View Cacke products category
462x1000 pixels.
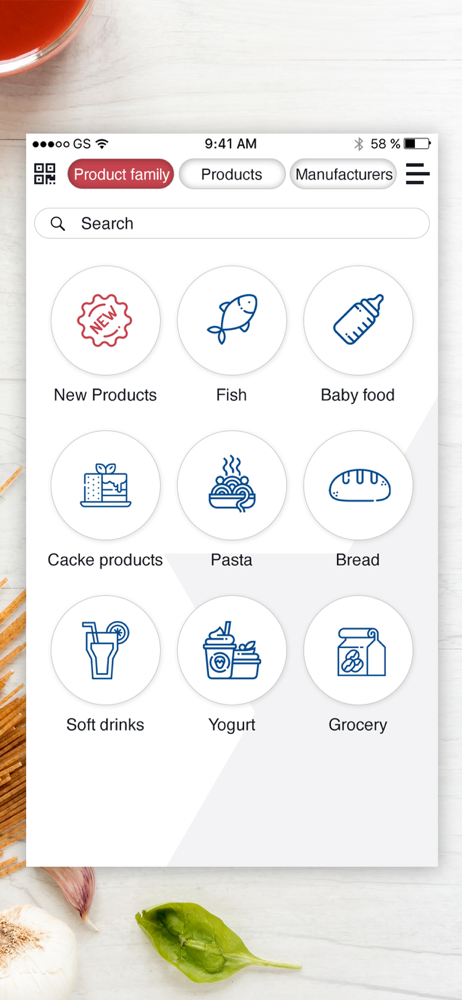pyautogui.click(x=105, y=485)
